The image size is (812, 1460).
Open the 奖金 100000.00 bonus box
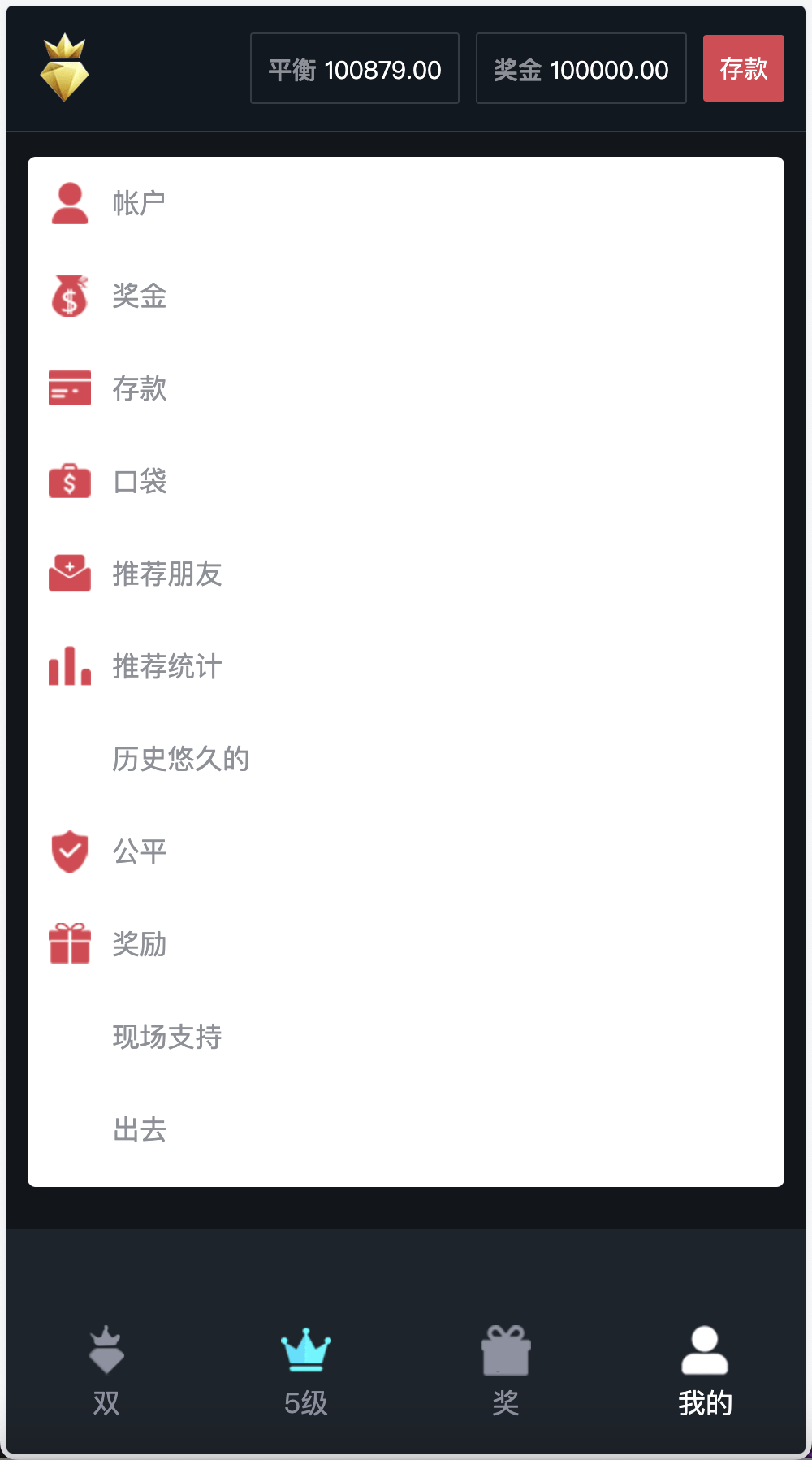coord(581,69)
